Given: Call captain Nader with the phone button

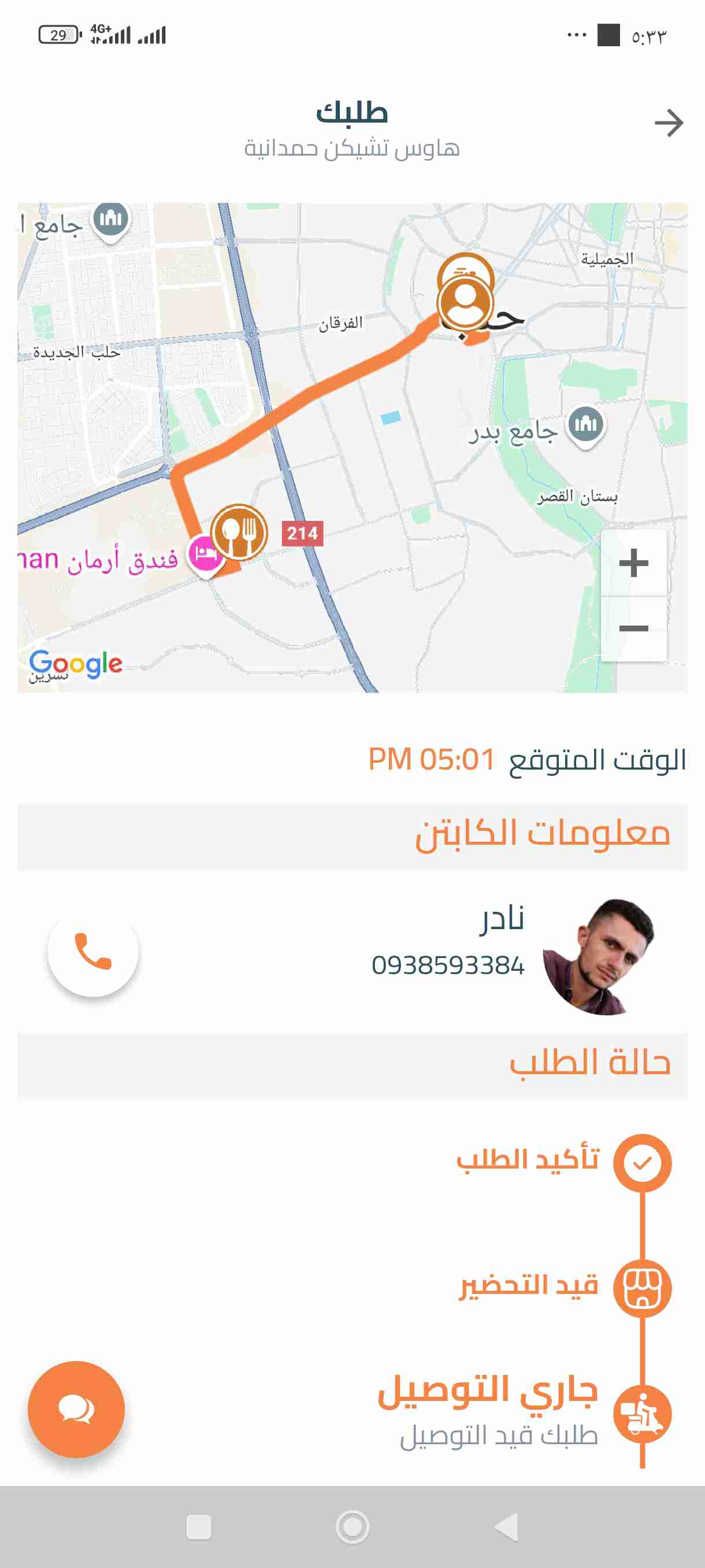Looking at the screenshot, I should click(93, 952).
